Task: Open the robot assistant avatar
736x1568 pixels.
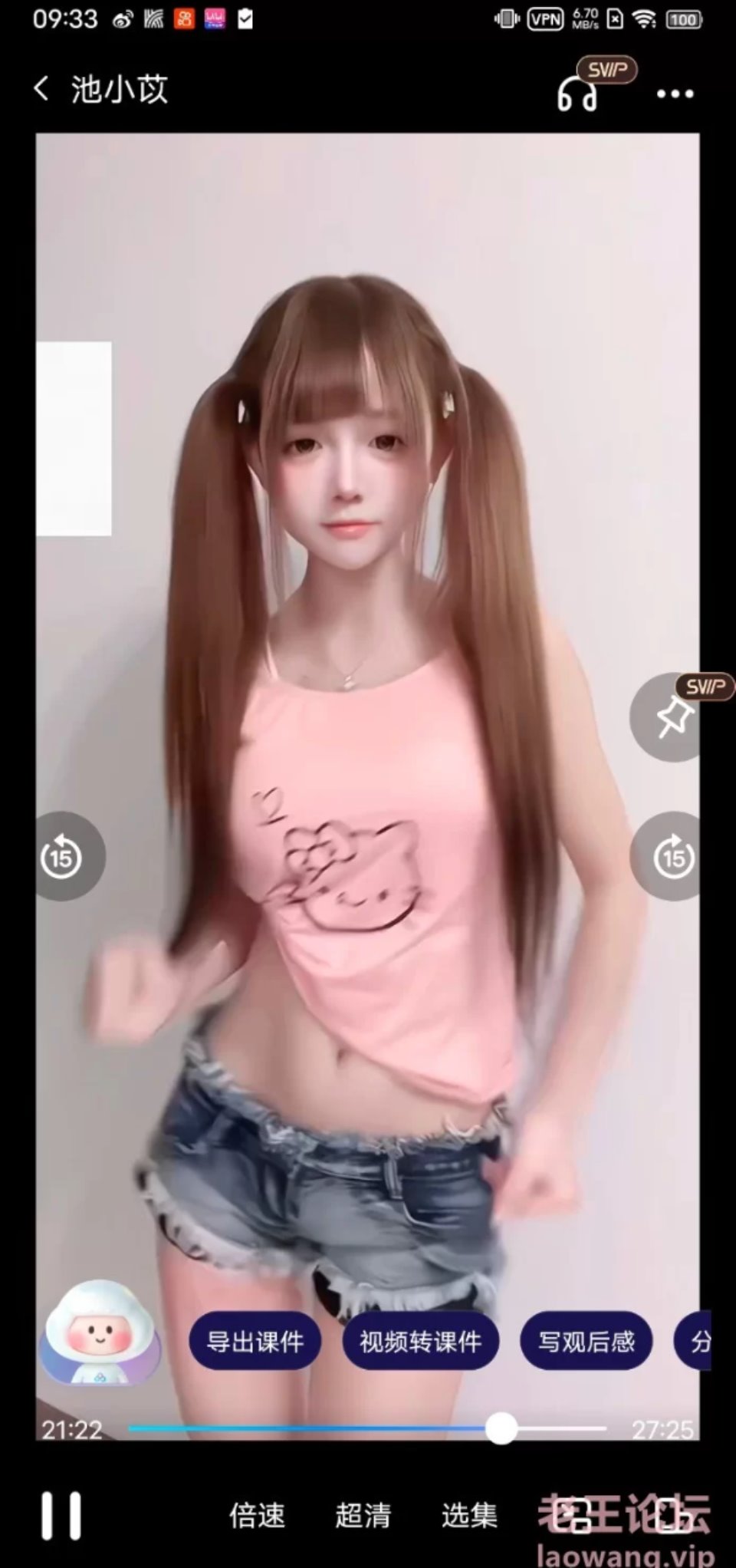Action: [x=100, y=1333]
